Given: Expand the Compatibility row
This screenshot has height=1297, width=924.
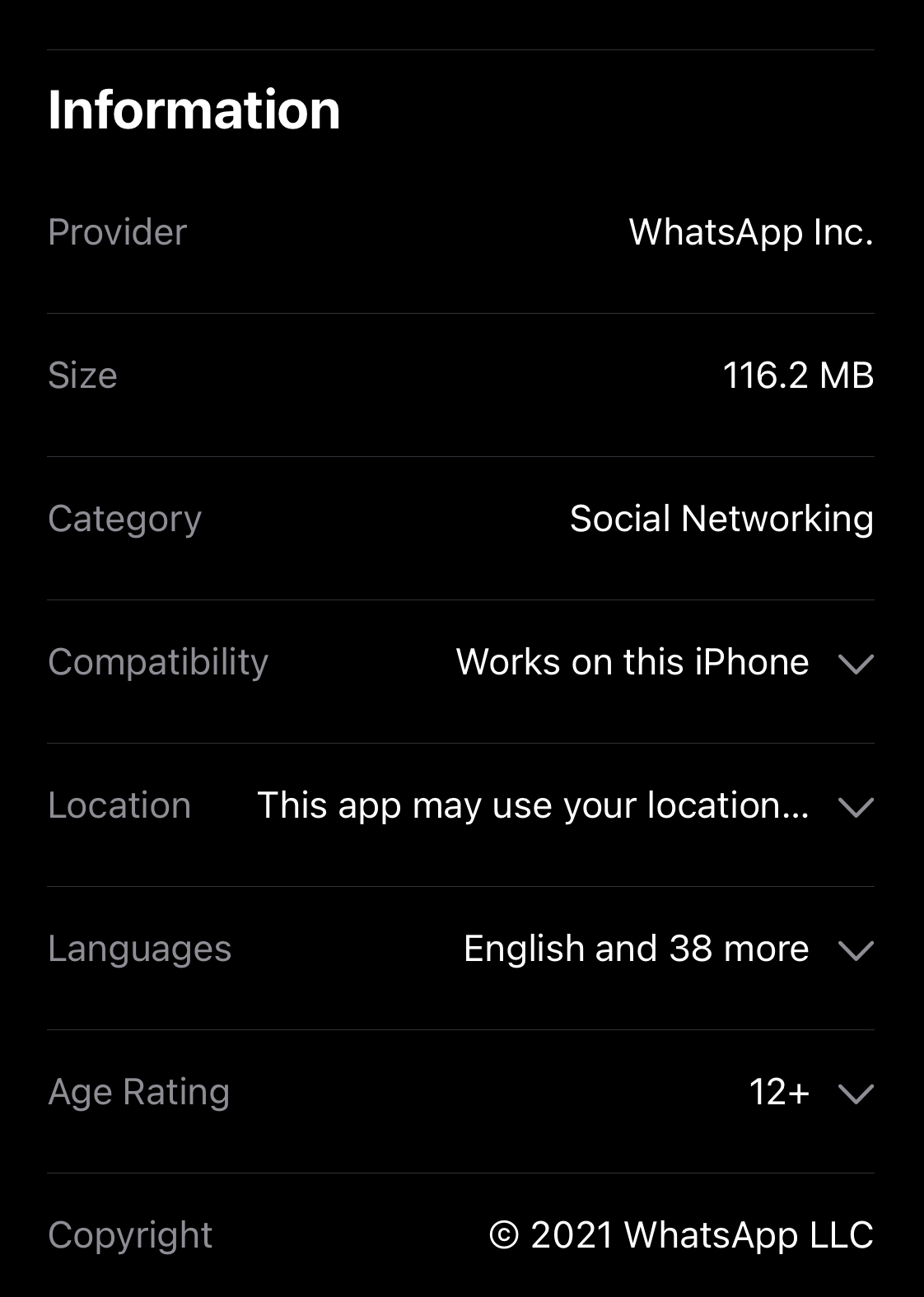Looking at the screenshot, I should [x=855, y=664].
